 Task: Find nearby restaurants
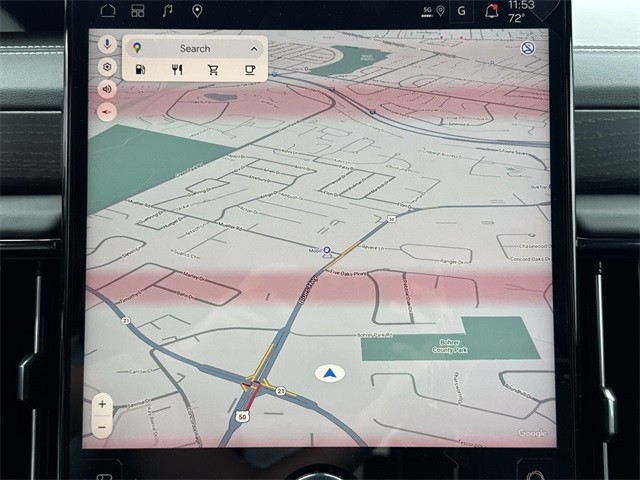pos(177,70)
